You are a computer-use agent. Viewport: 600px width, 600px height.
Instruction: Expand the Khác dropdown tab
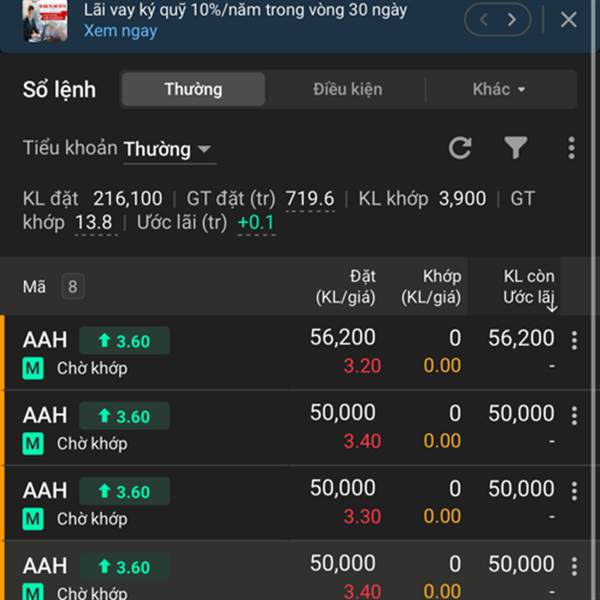point(499,89)
